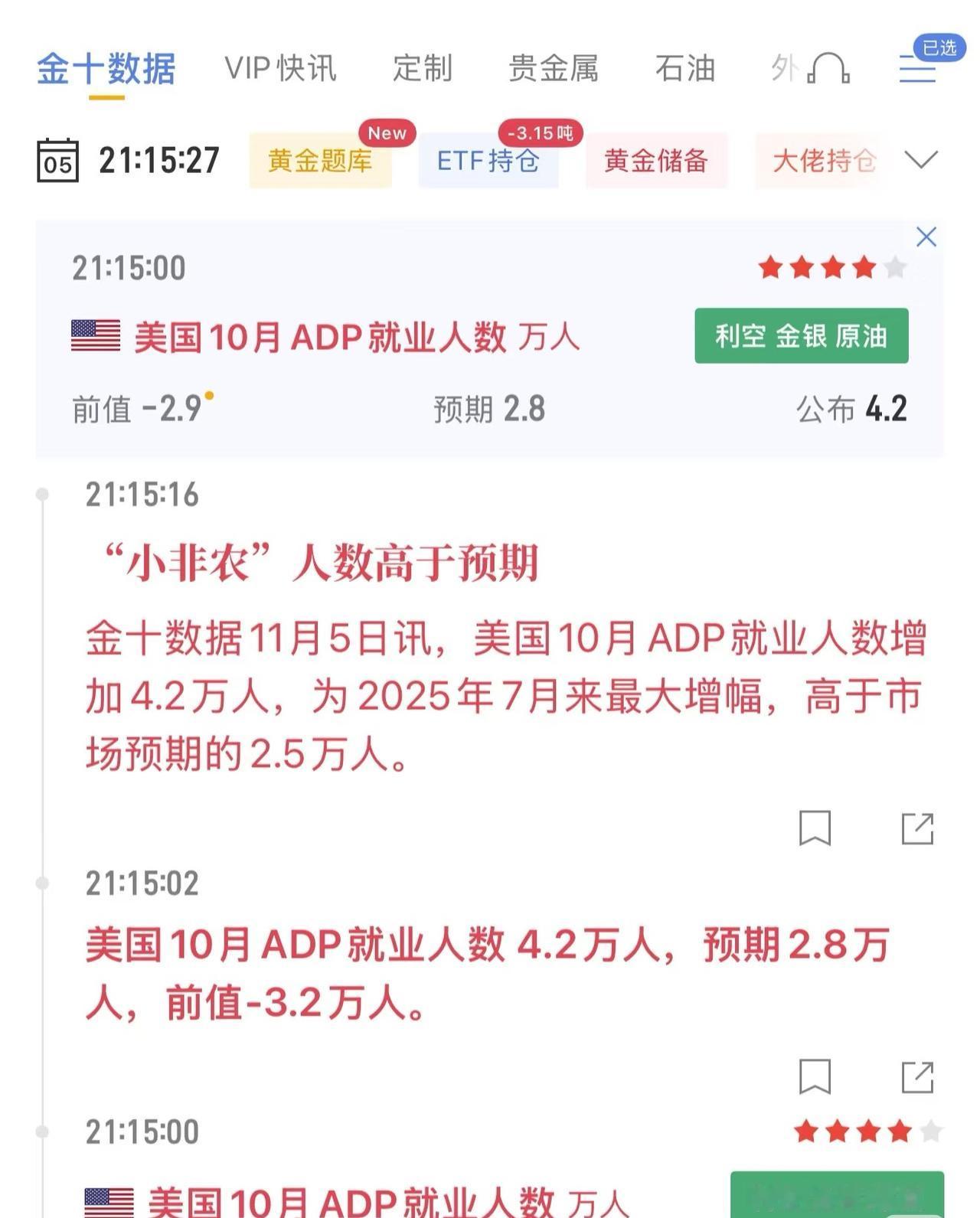
Task: Enable the 大佬持仓 quick filter
Action: [820, 162]
